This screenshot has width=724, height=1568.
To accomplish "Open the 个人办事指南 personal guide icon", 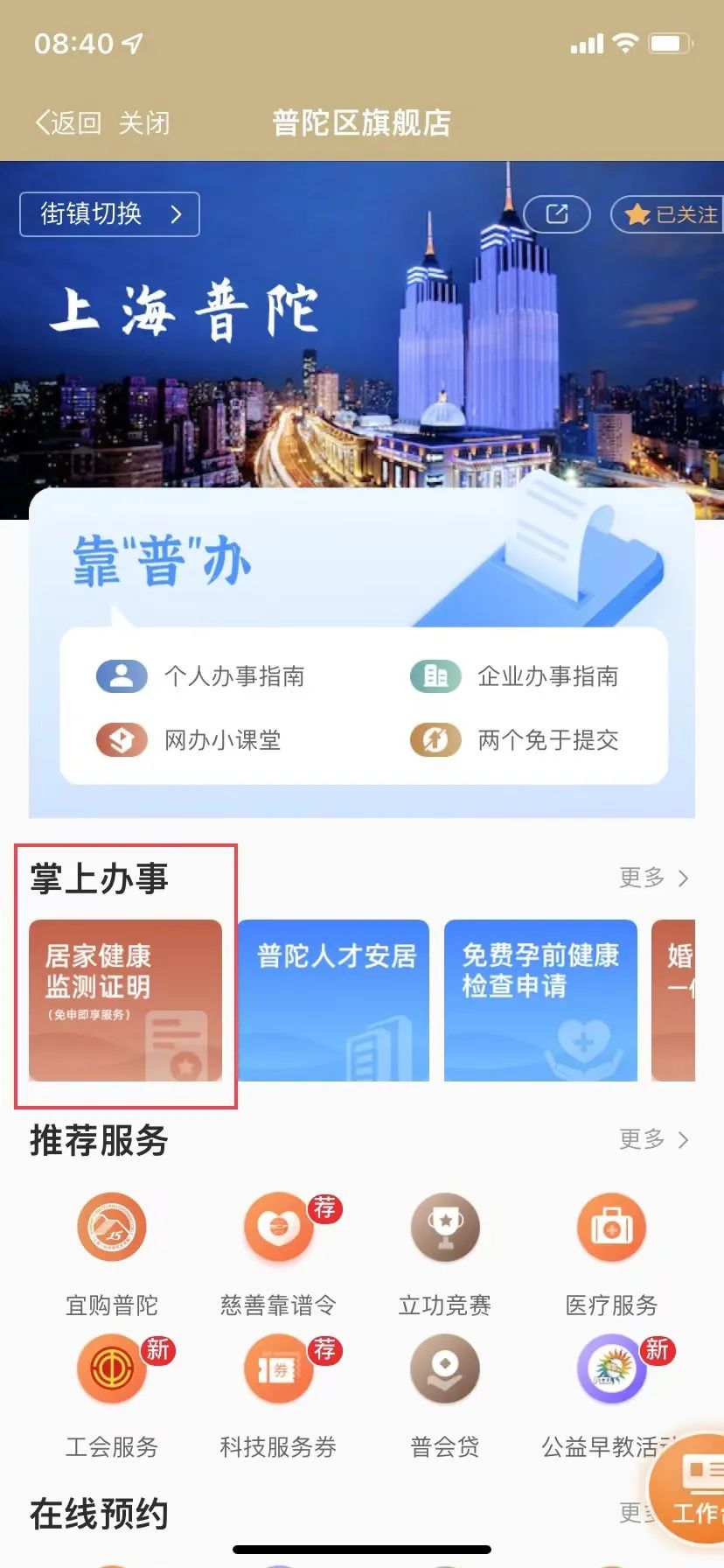I will (x=122, y=675).
